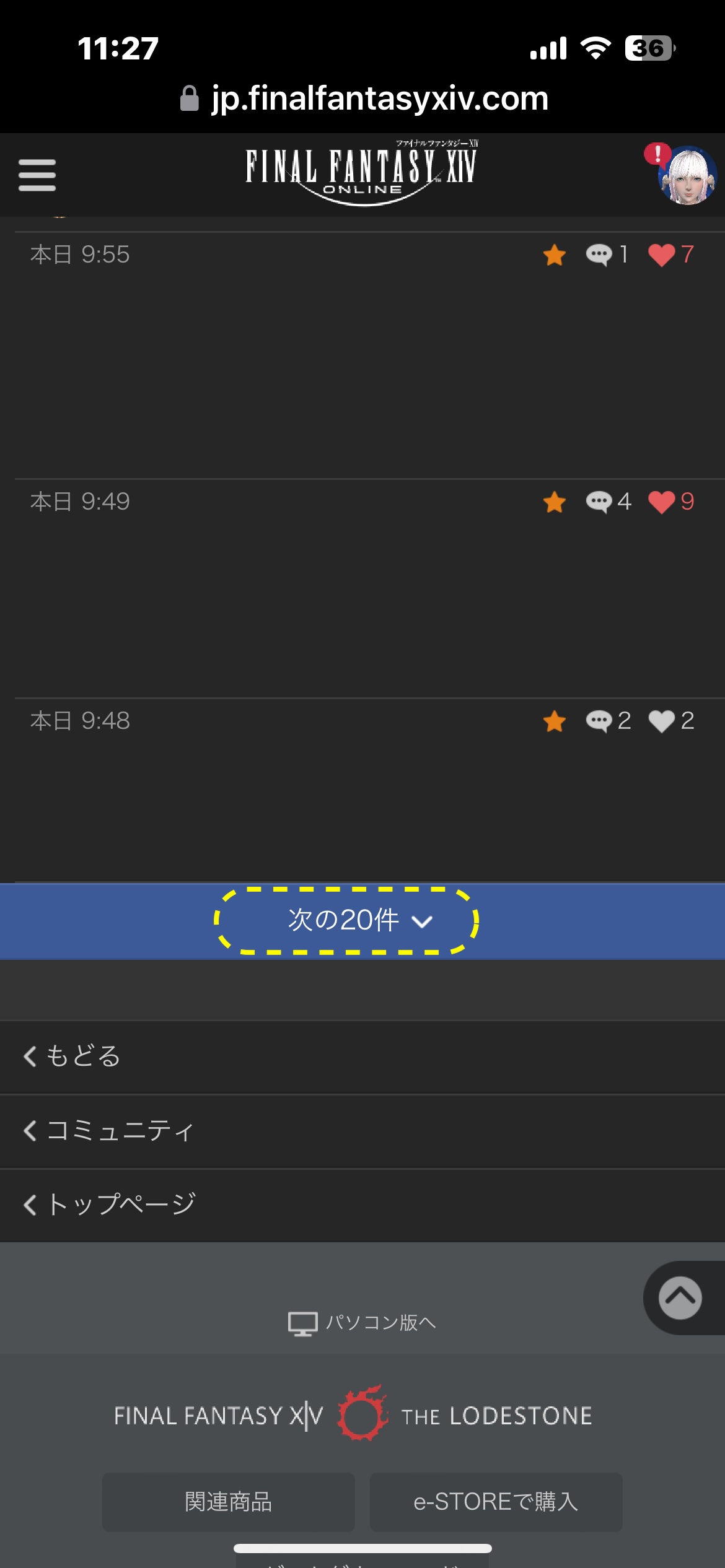
Task: Tap the browser address bar
Action: [x=364, y=98]
